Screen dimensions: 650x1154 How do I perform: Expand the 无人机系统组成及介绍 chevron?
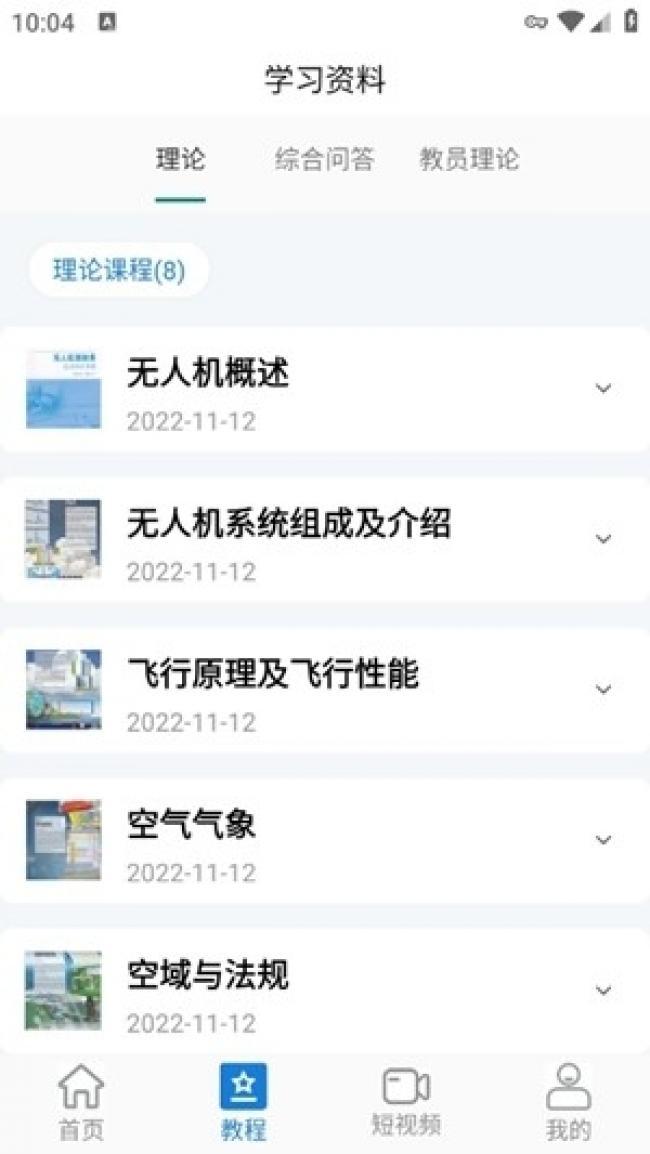tap(604, 539)
